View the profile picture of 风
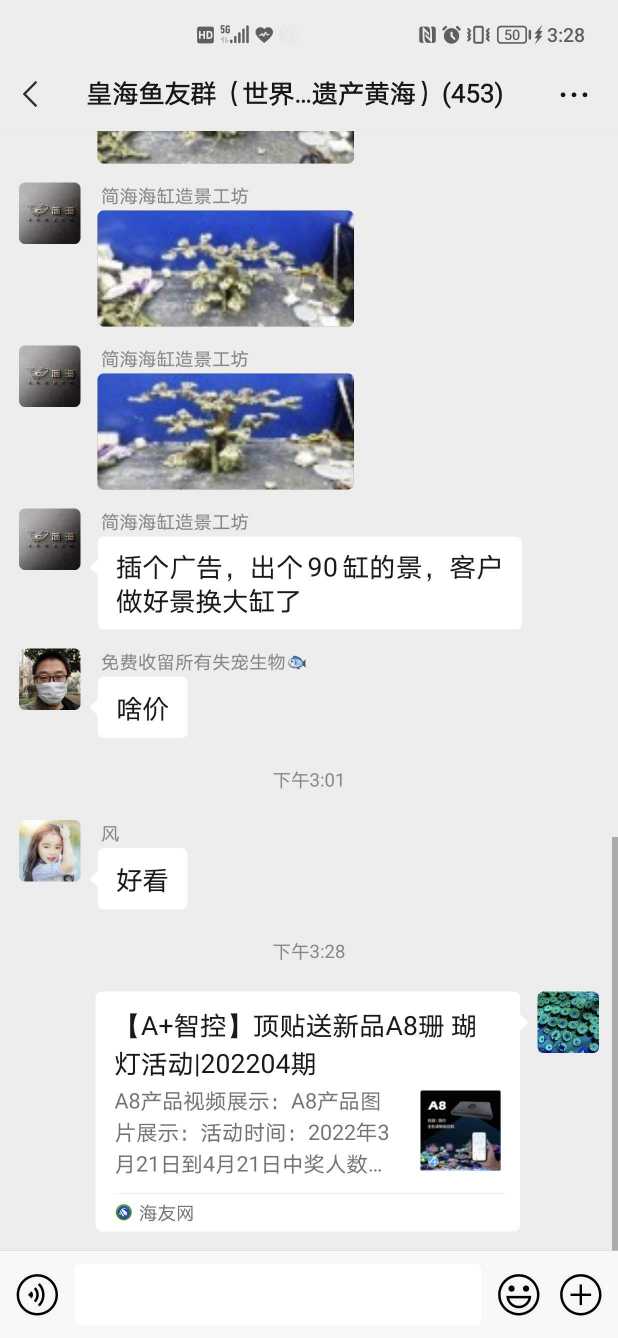The image size is (618, 1338). tap(50, 851)
